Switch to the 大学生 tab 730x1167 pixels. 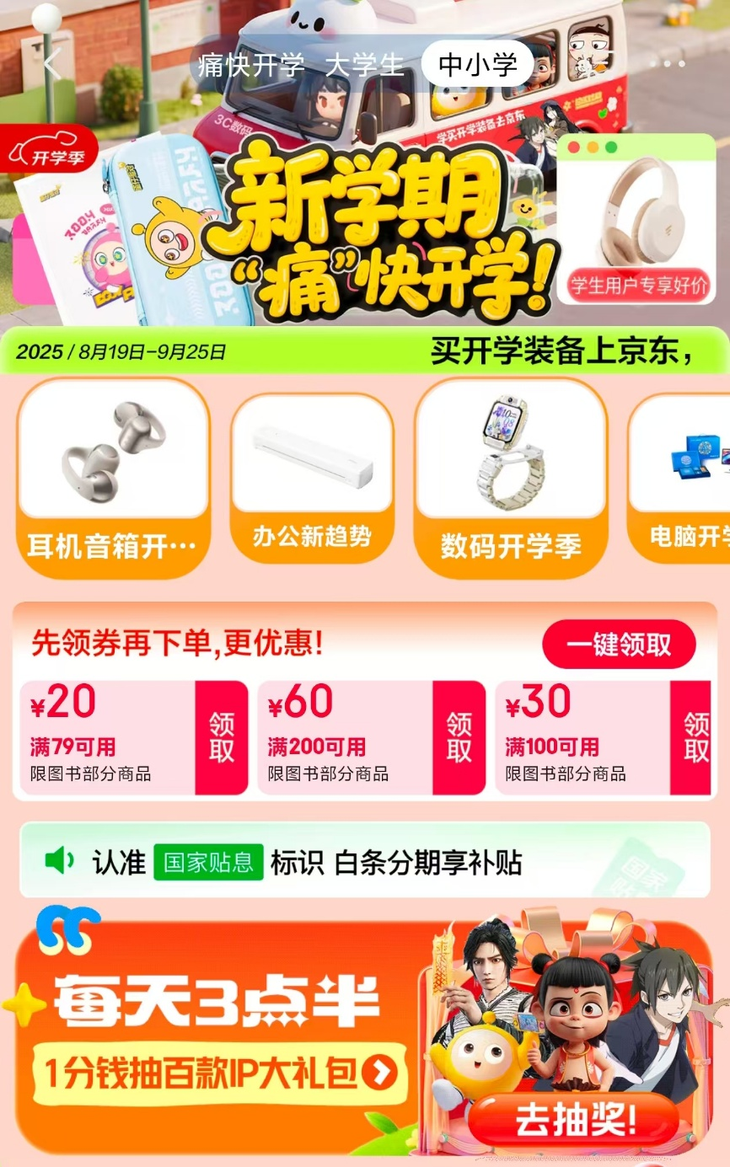pyautogui.click(x=364, y=66)
